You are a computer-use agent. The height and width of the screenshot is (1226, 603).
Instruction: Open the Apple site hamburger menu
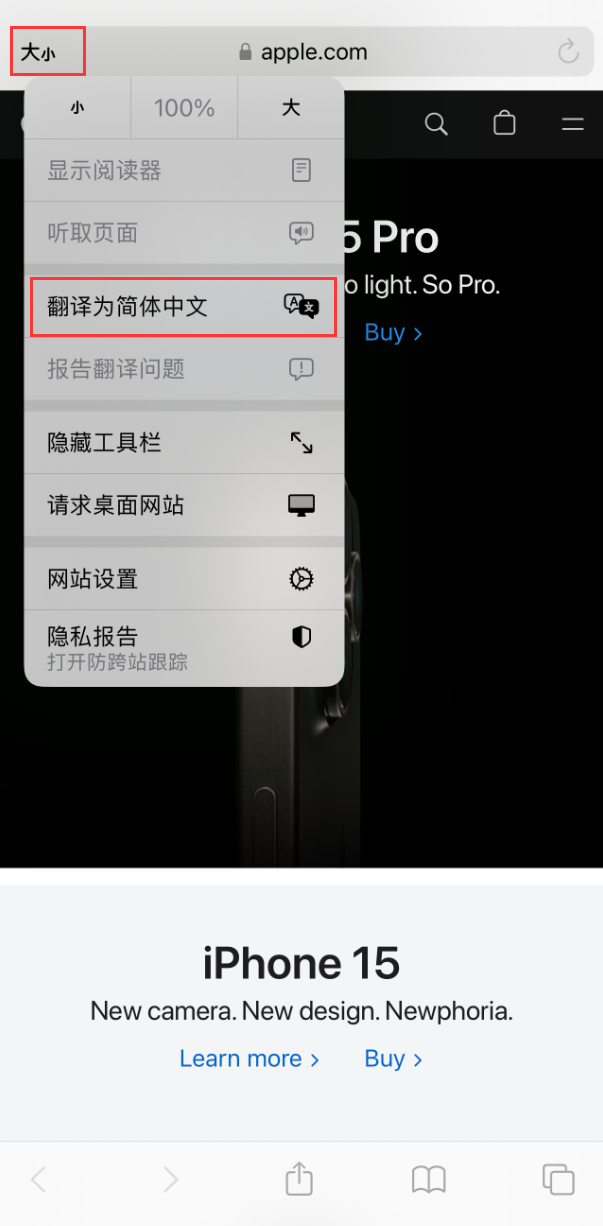point(573,124)
